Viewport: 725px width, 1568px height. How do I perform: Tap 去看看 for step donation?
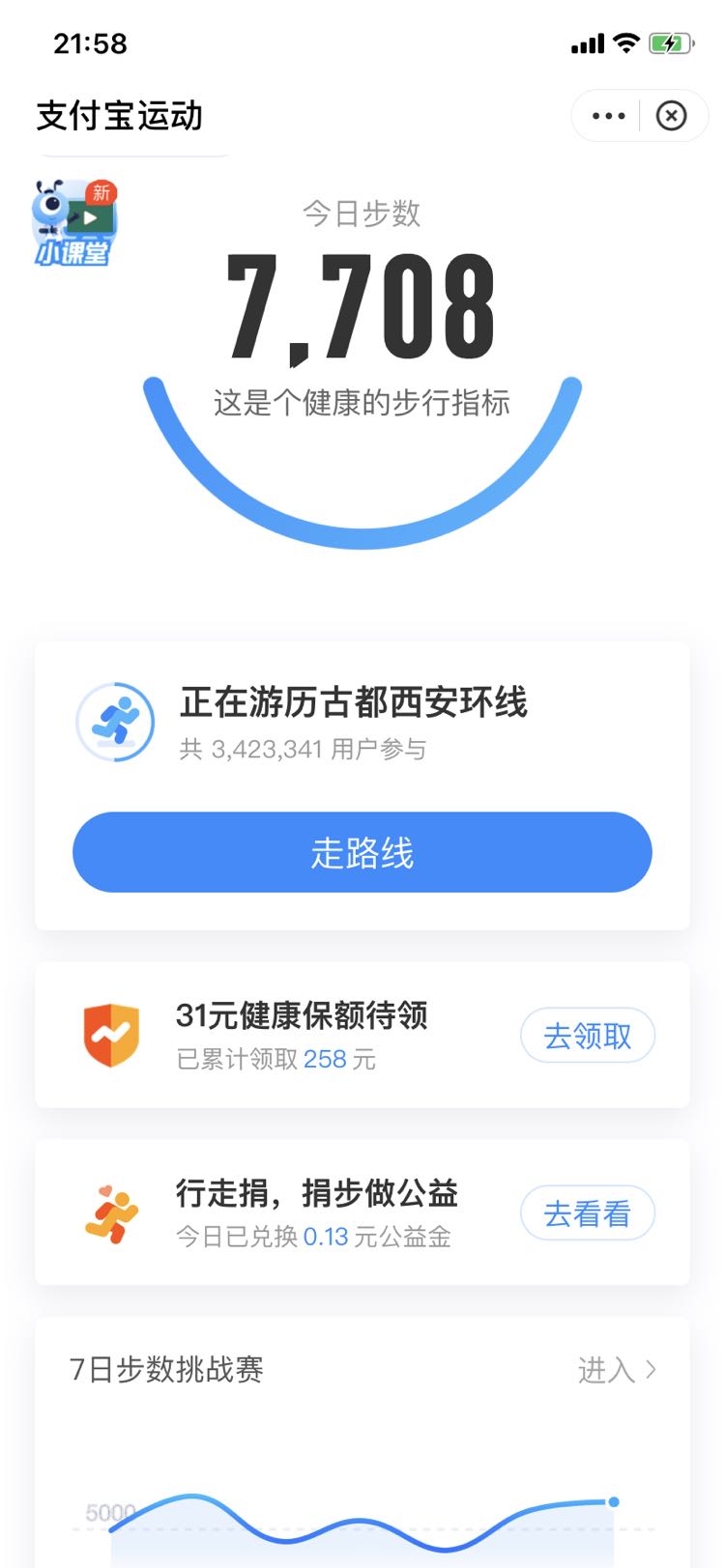point(588,1213)
